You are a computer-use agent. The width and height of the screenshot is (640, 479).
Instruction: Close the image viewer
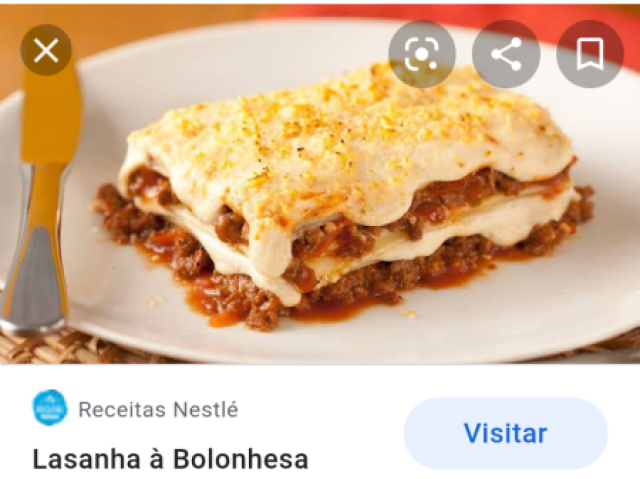(46, 51)
